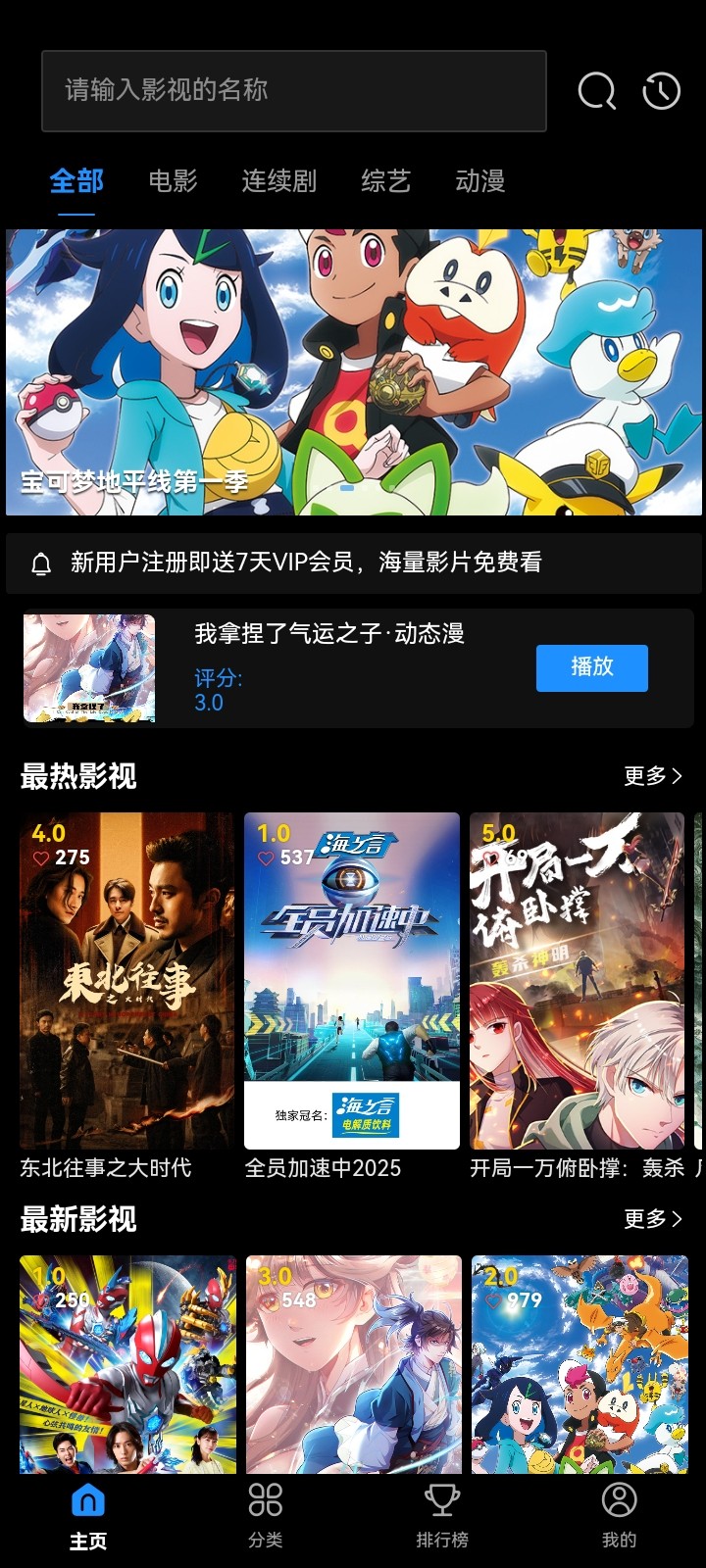Select the 主页 home icon in bottom bar
The image size is (706, 1568).
click(x=86, y=1499)
